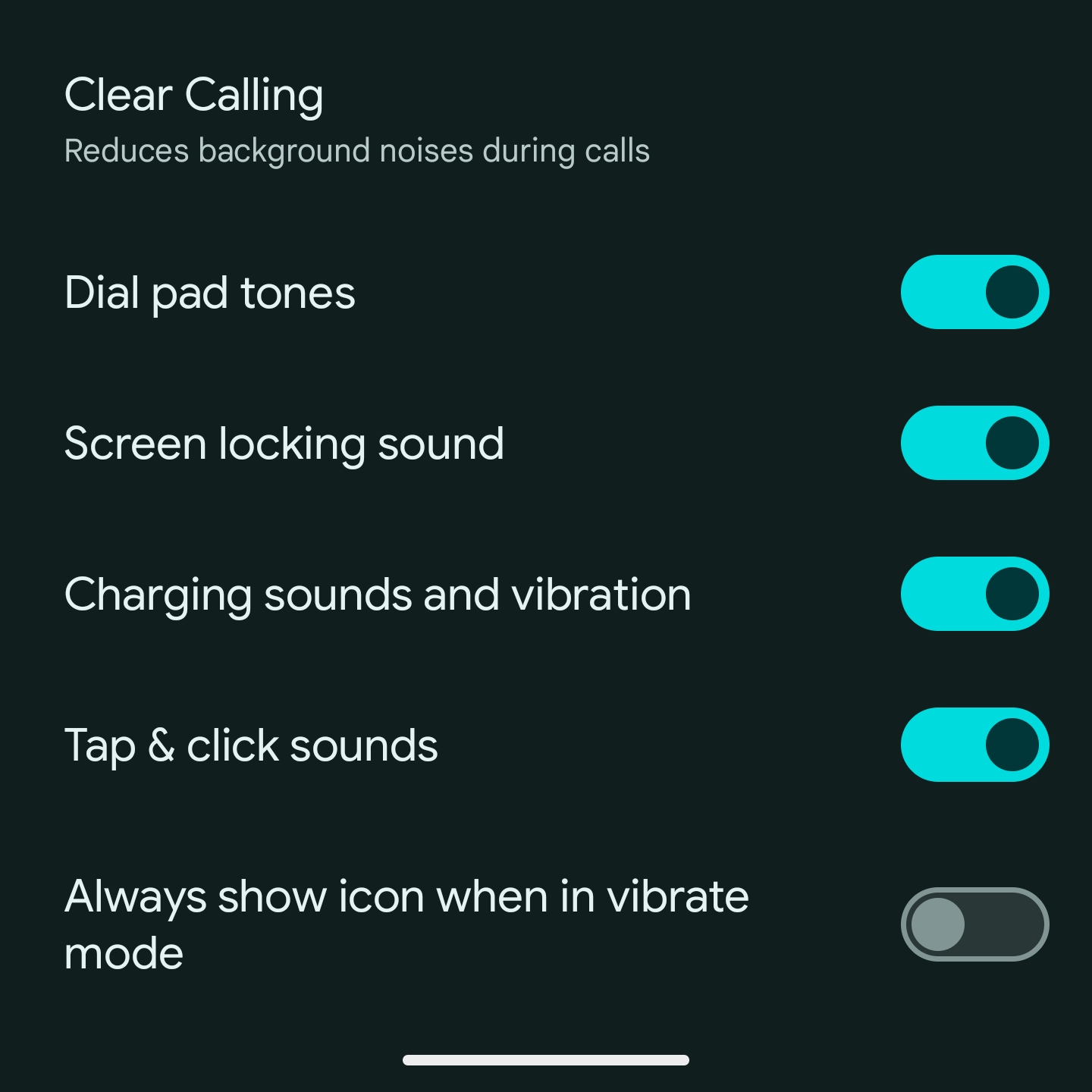Turn off Dial pad tones
1092x1092 pixels.
[974, 292]
